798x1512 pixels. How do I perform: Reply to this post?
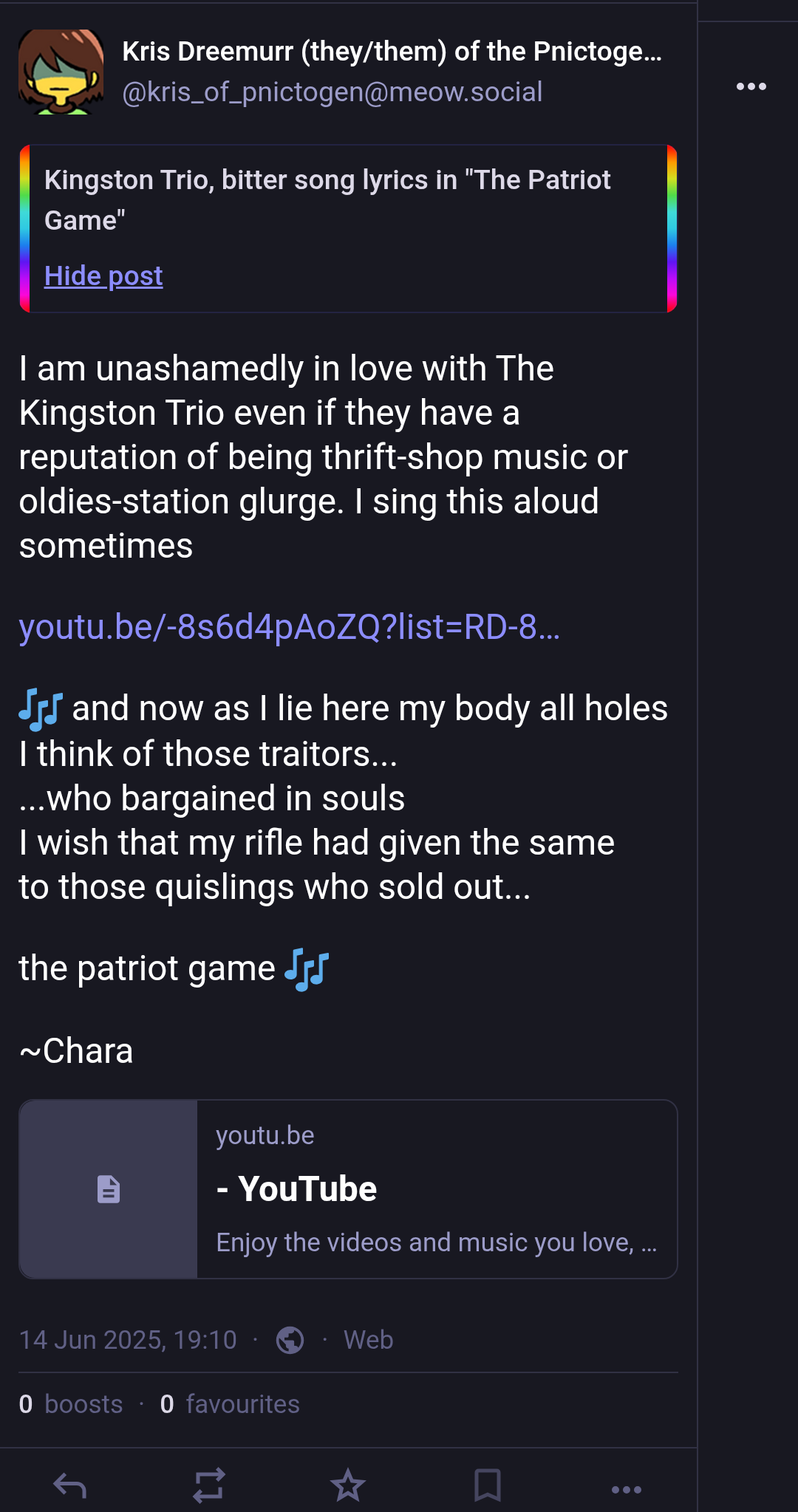pyautogui.click(x=70, y=1485)
